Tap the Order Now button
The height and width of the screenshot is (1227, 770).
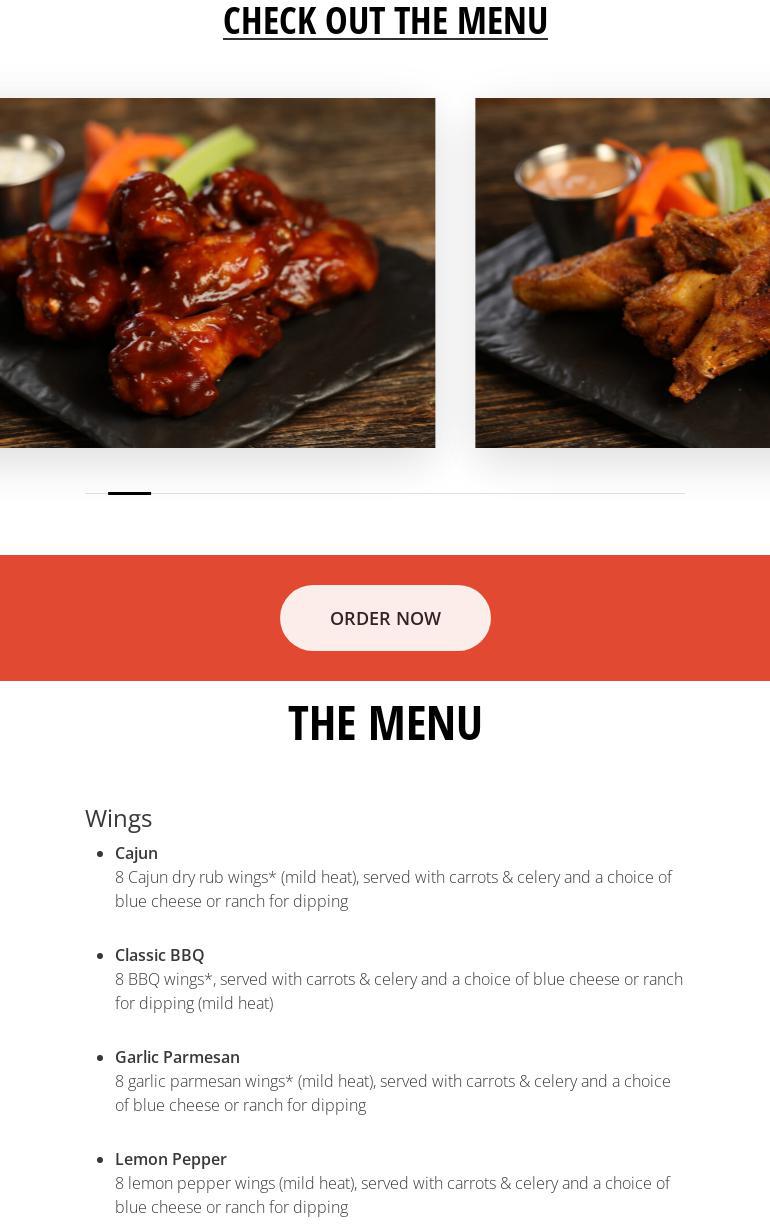tap(385, 618)
